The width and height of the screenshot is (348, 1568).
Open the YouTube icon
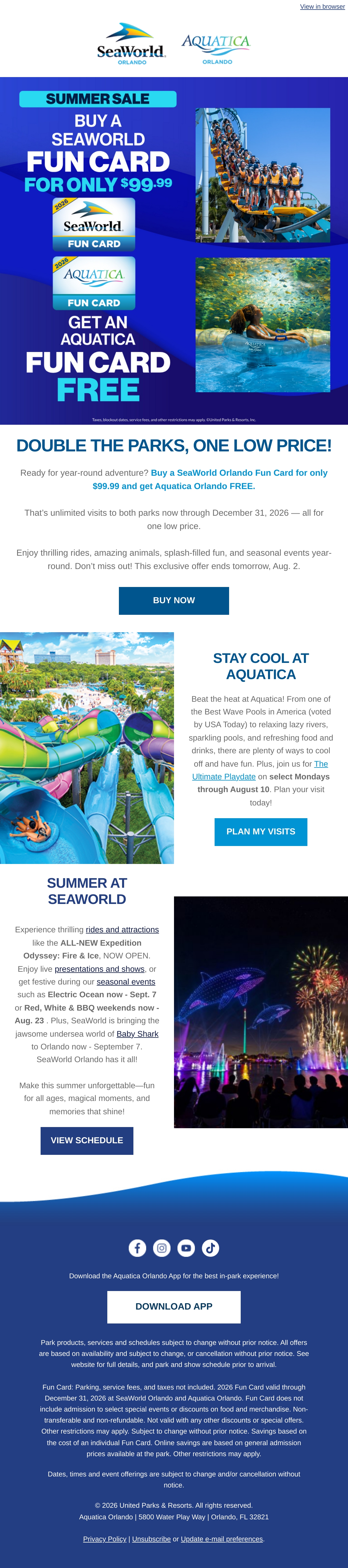186,1248
